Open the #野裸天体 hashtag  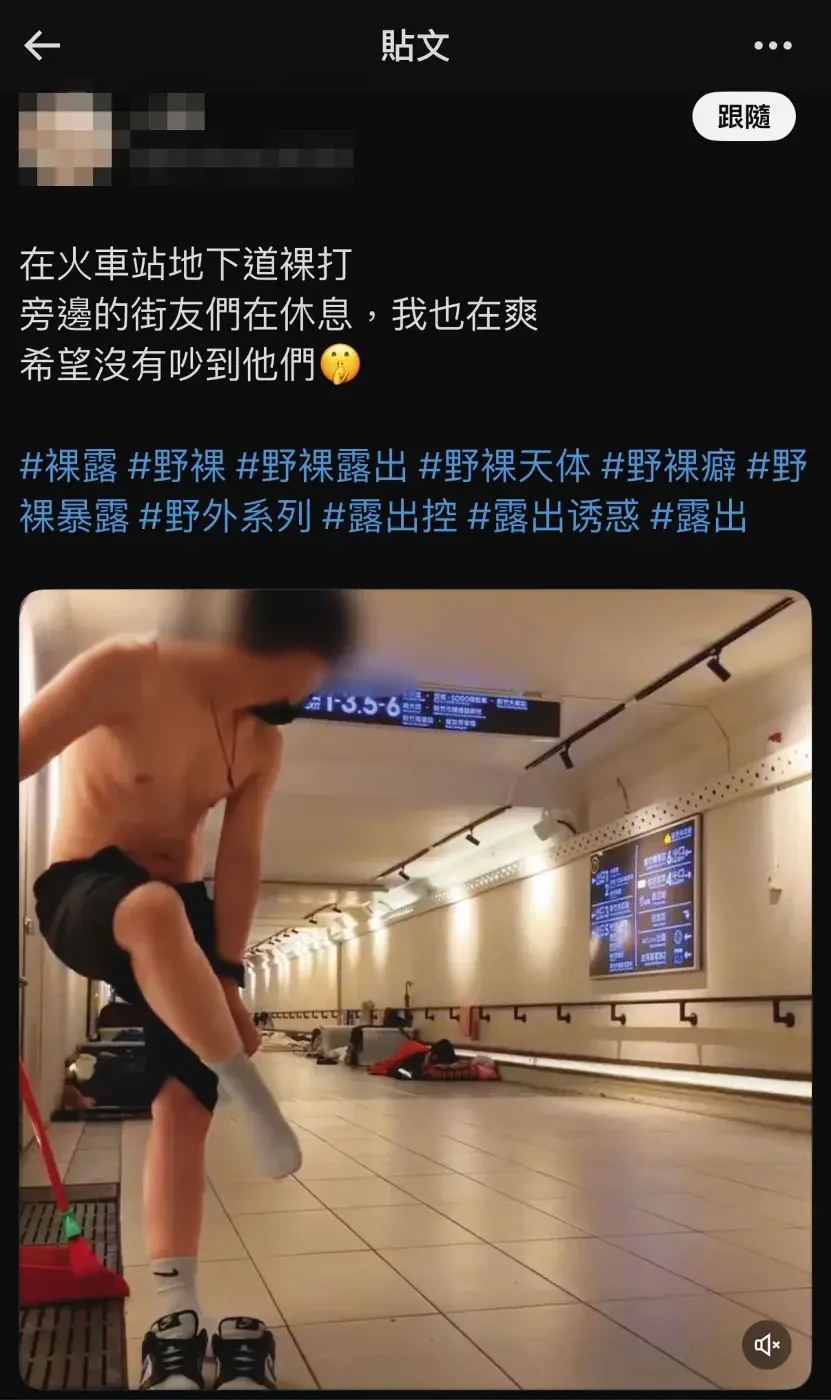click(x=504, y=466)
